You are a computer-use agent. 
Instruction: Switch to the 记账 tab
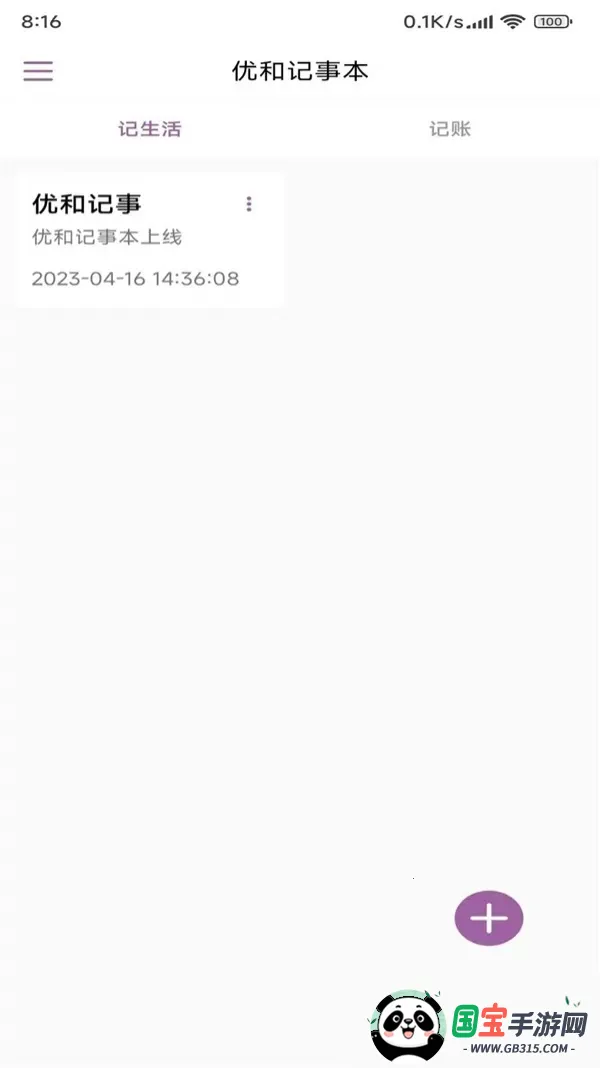pos(450,129)
